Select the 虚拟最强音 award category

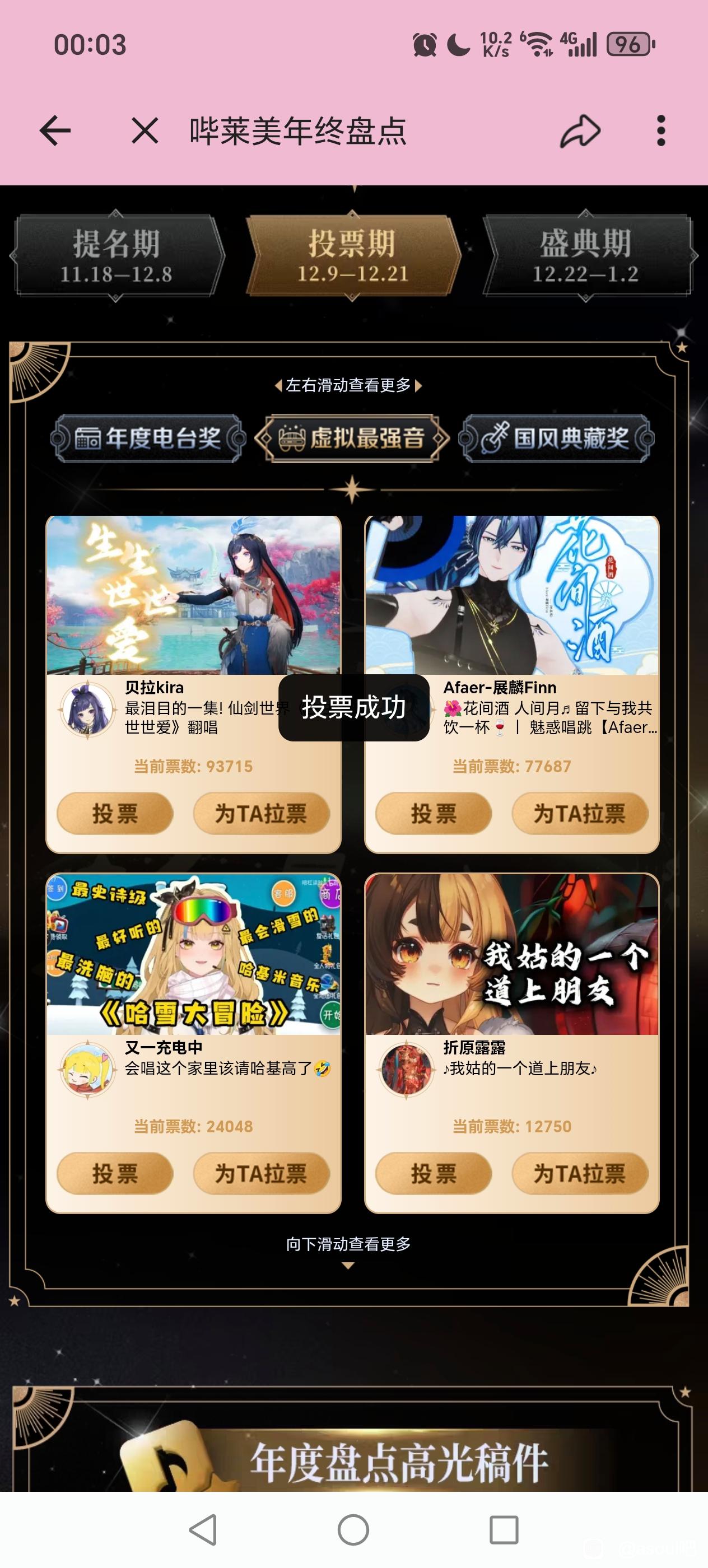coord(352,438)
